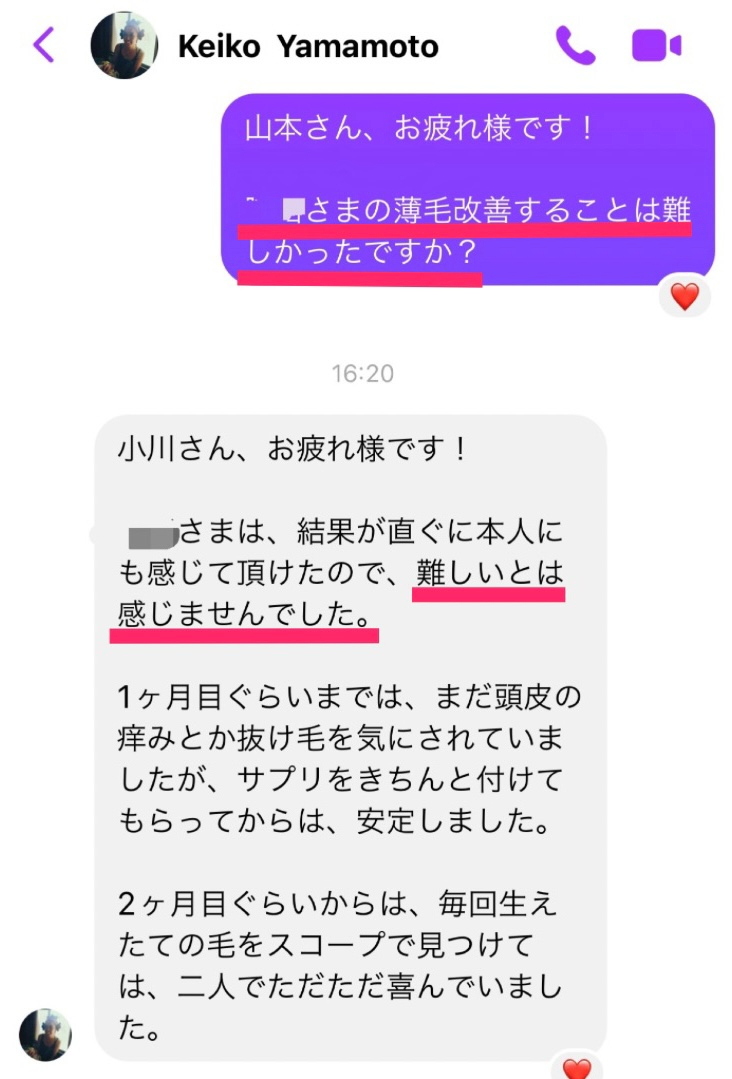Viewport: 732px width, 1079px height.
Task: Tap the sender avatar beside the received message
Action: [x=46, y=1035]
